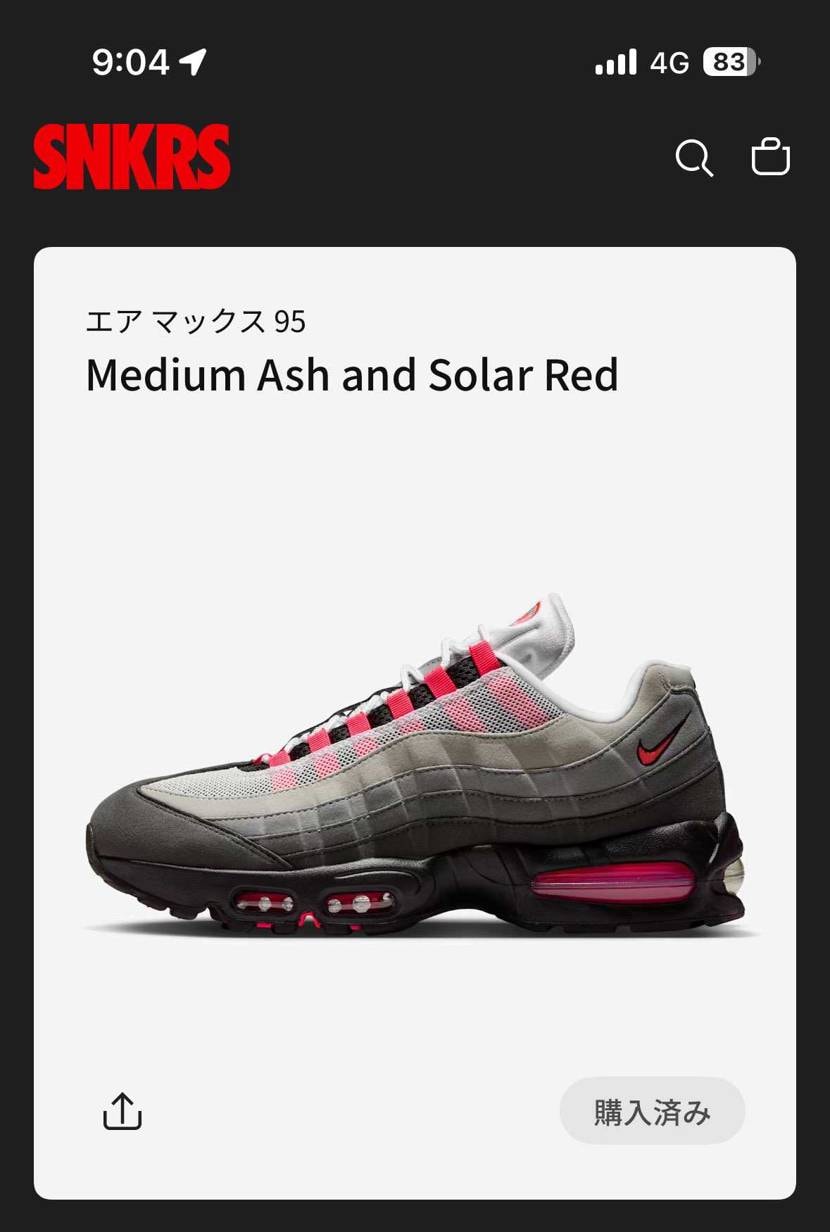Share the Medium Ash and Solar Red shoe
Viewport: 830px width, 1232px height.
[x=123, y=1111]
